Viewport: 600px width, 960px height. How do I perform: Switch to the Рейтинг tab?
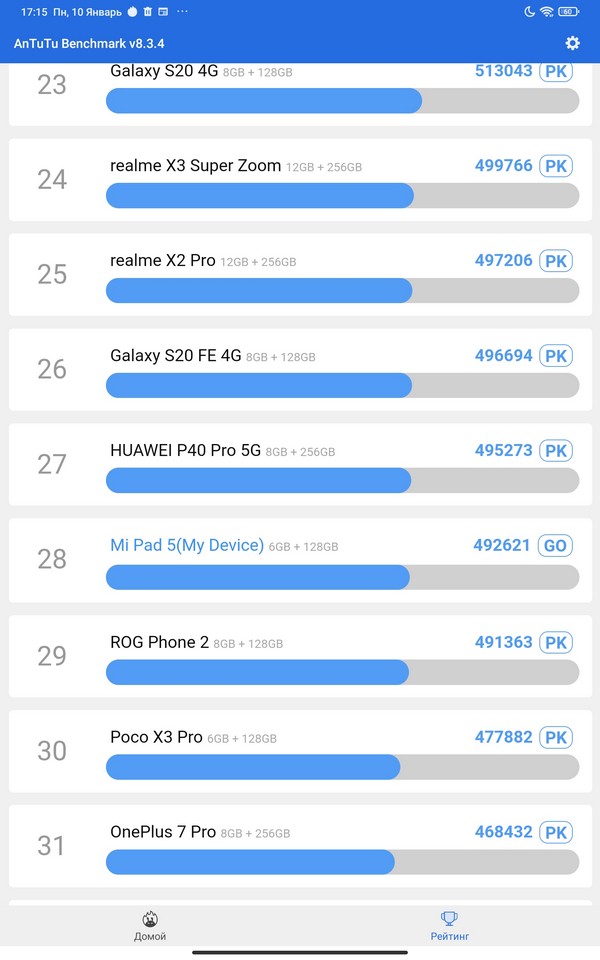(x=449, y=926)
